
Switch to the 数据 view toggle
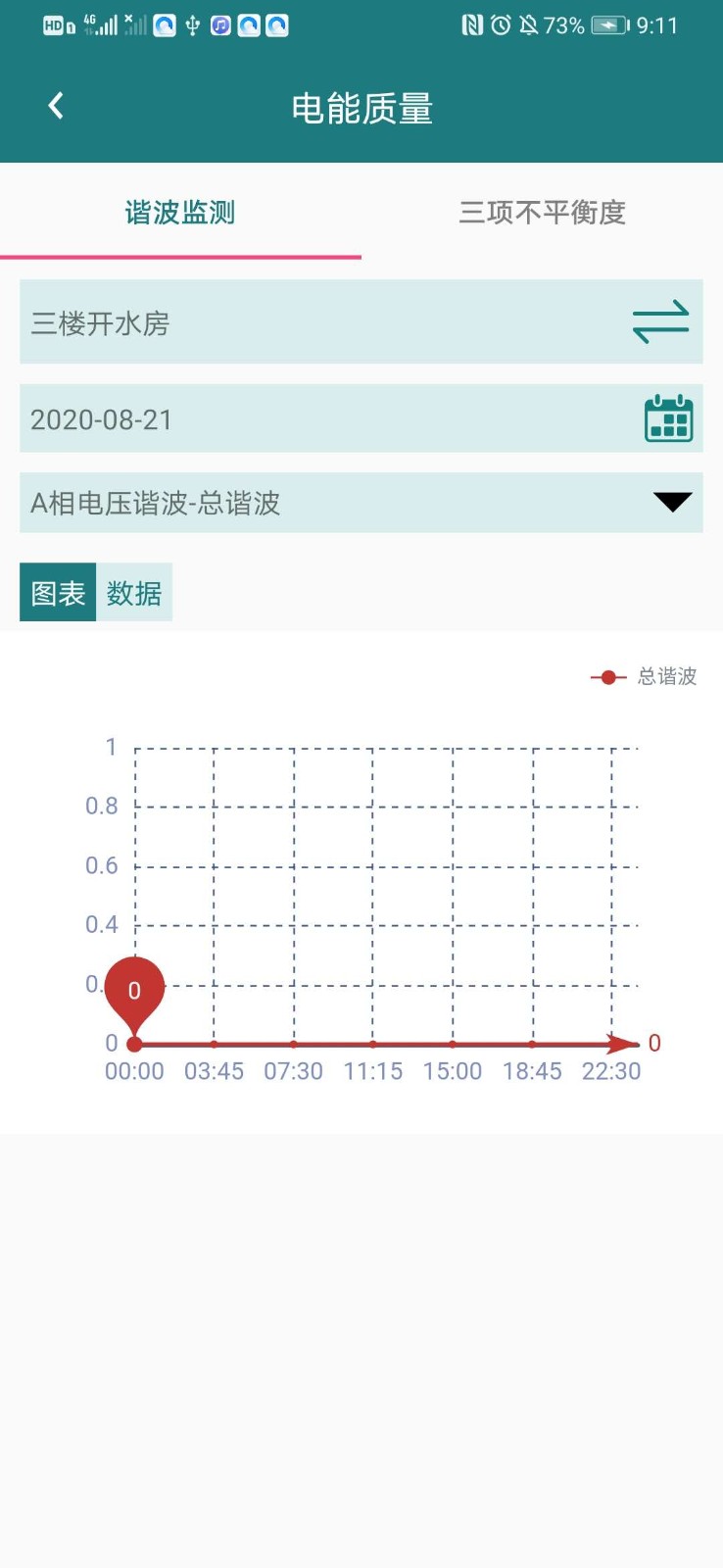tap(134, 592)
